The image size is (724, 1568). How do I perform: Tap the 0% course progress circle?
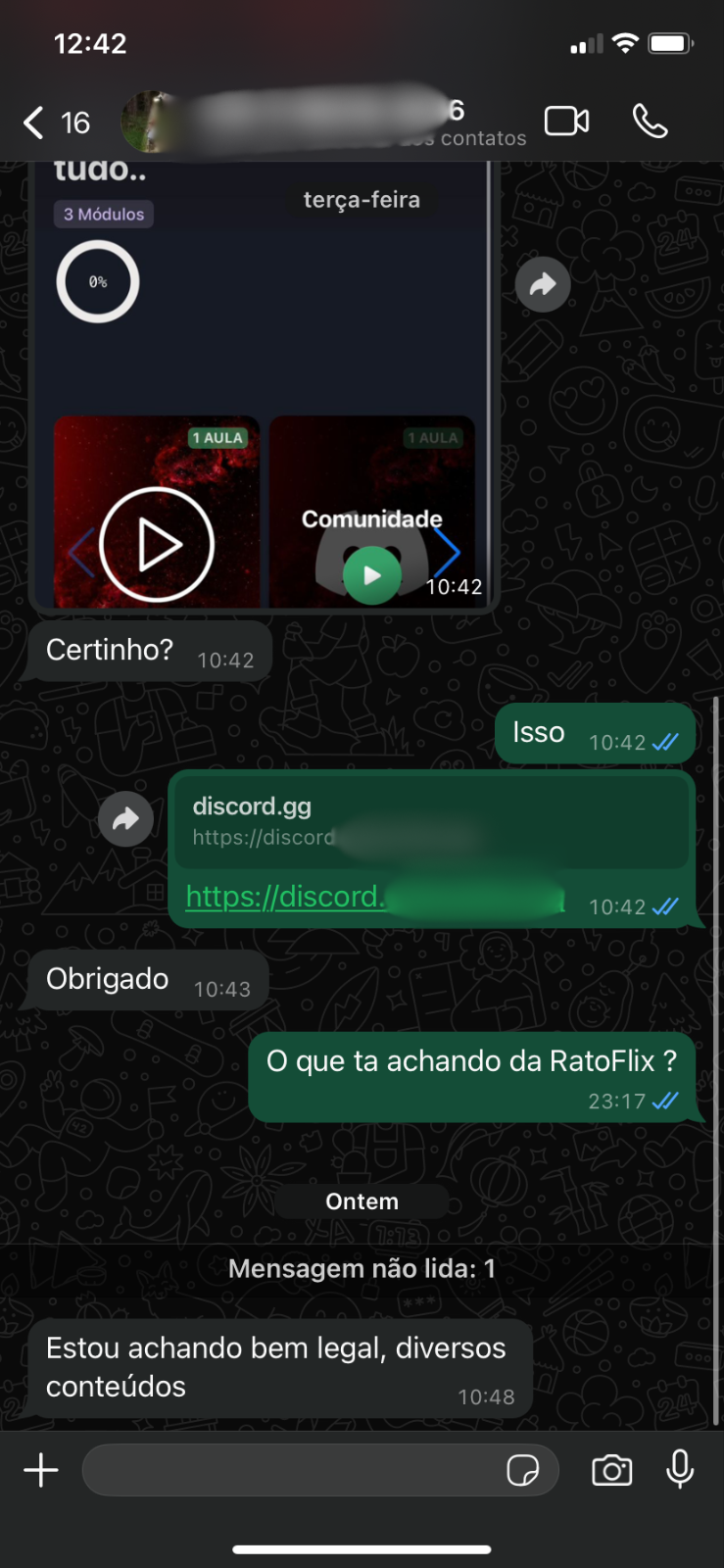click(97, 281)
